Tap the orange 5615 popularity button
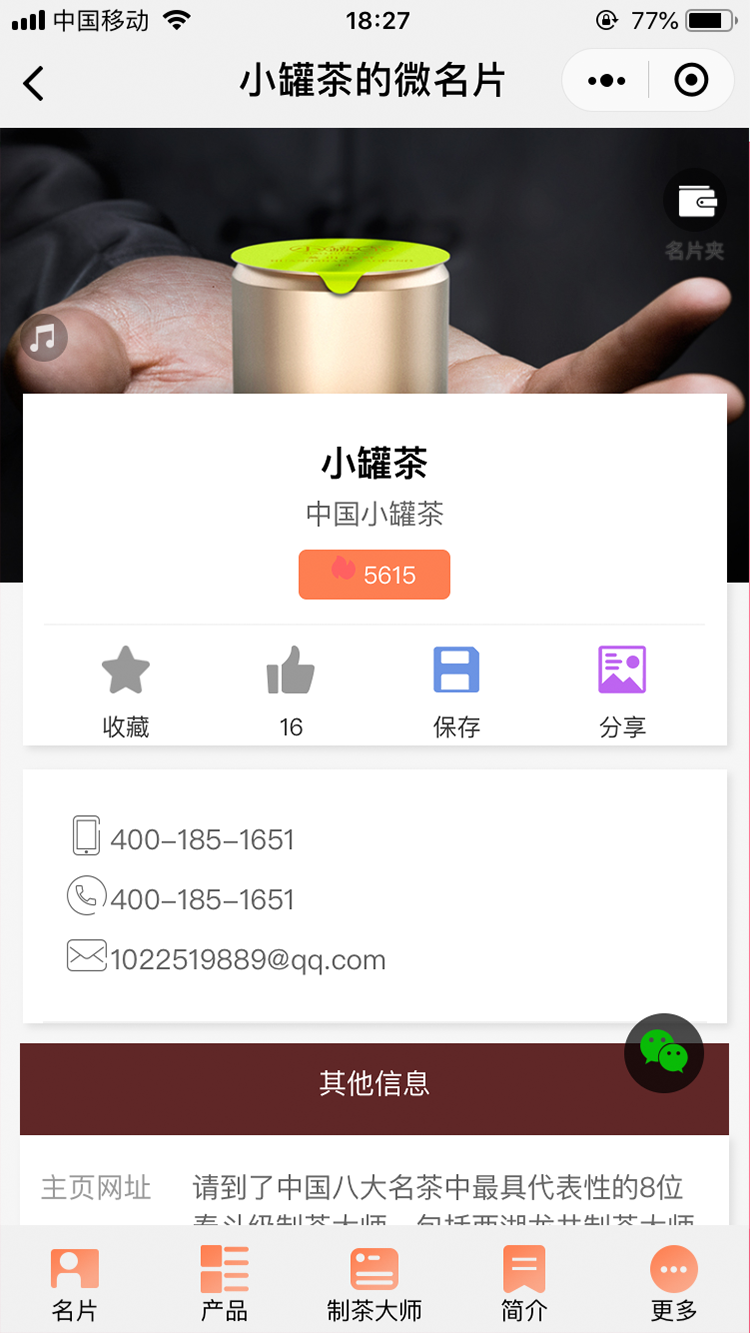 pos(374,575)
